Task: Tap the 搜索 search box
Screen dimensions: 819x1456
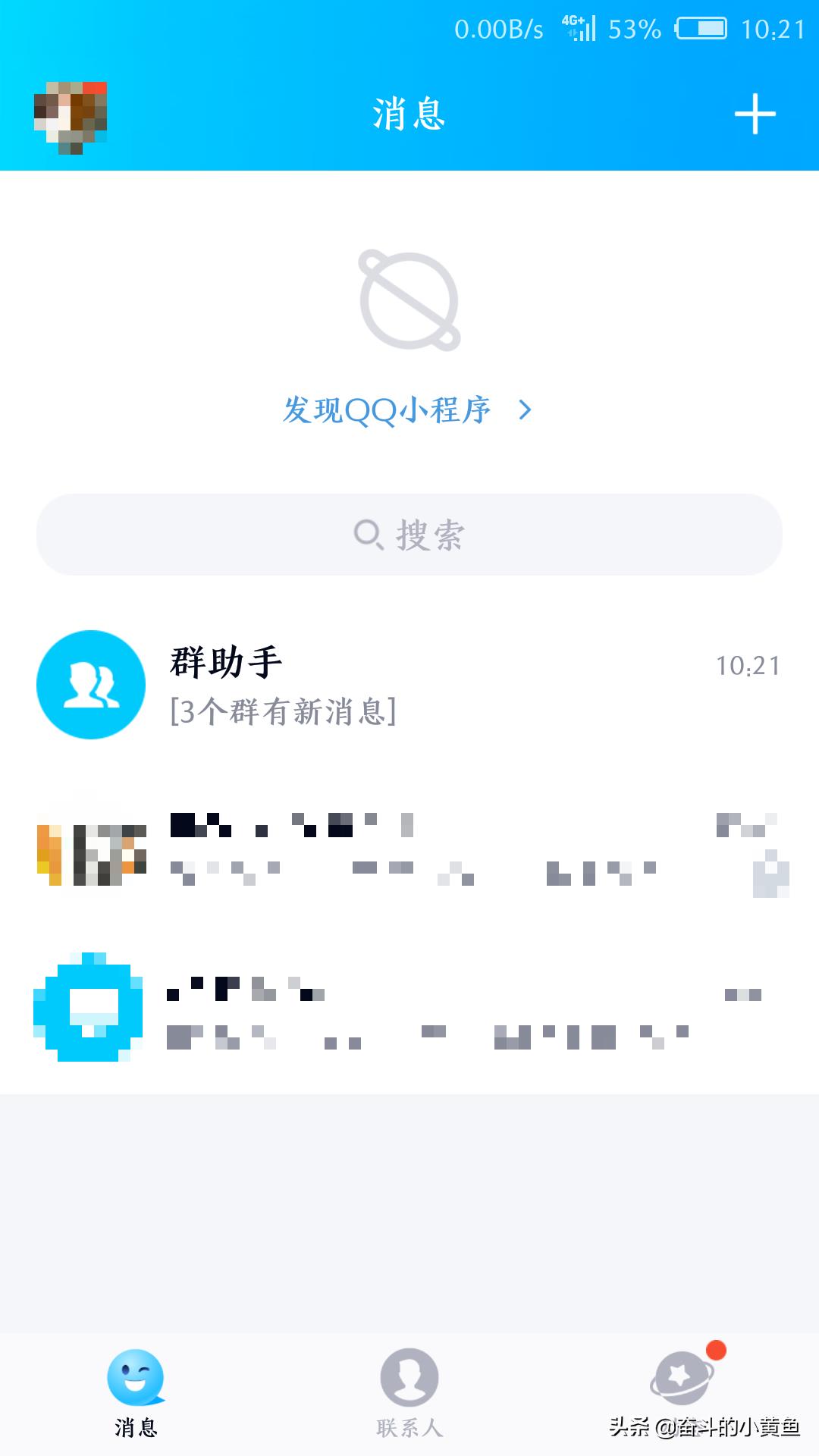Action: (x=409, y=535)
